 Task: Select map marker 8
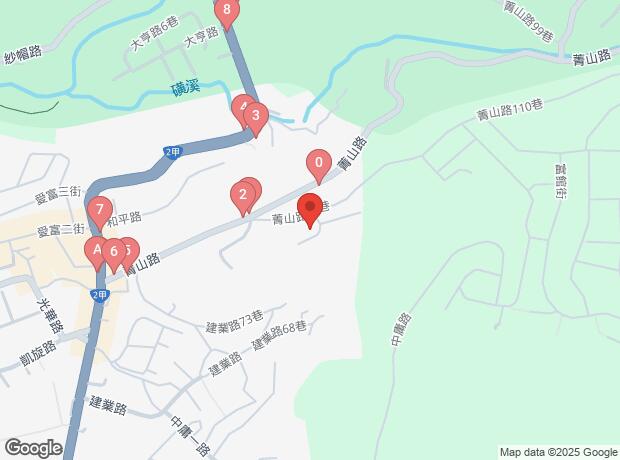click(x=227, y=11)
